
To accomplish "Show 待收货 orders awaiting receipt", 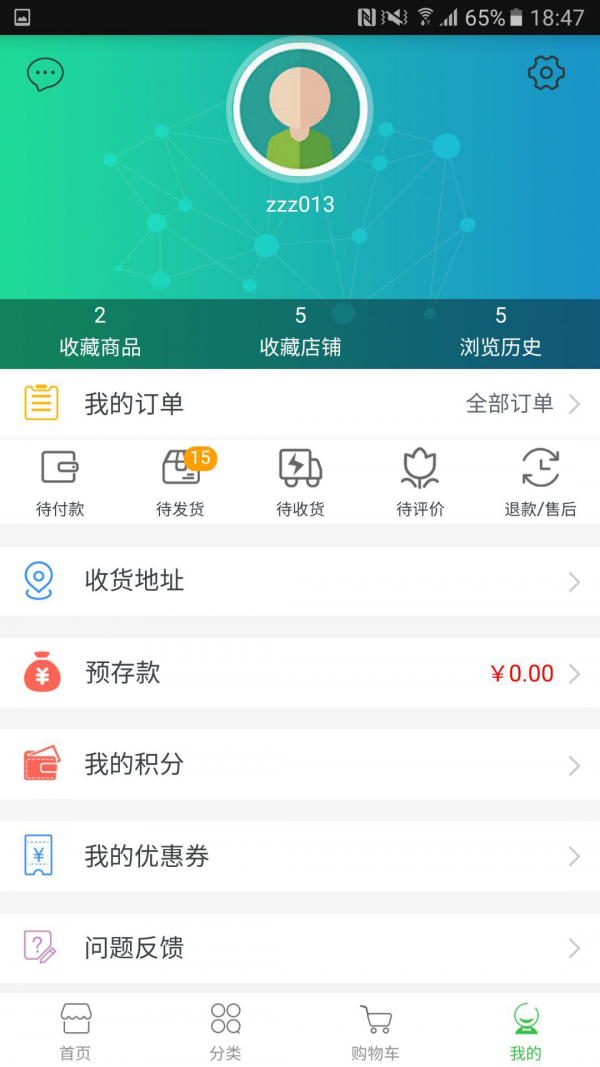I will pos(300,482).
